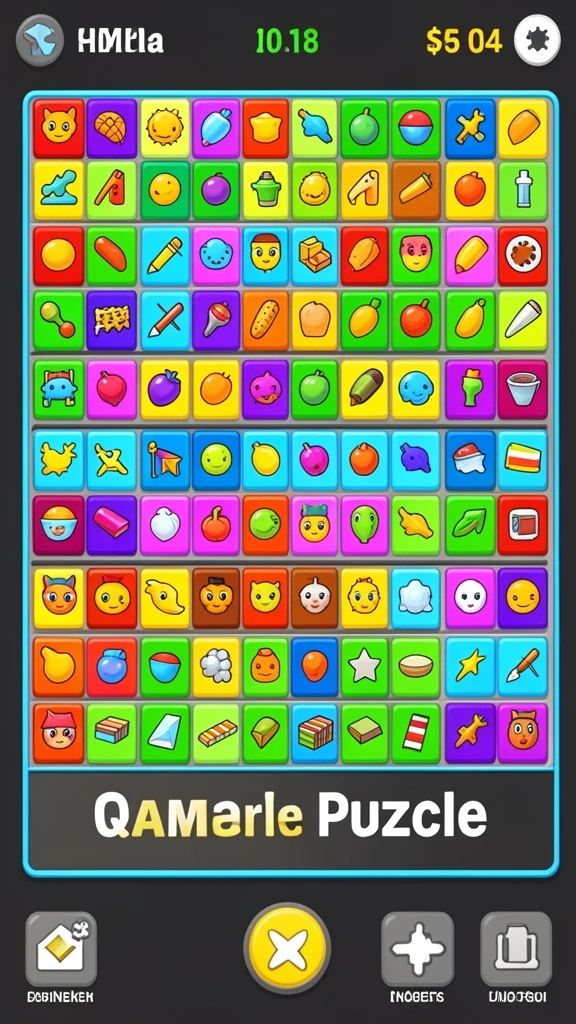576x1024 pixels.
Task: Select the pink eraser on purple tile
Action: 111,525
